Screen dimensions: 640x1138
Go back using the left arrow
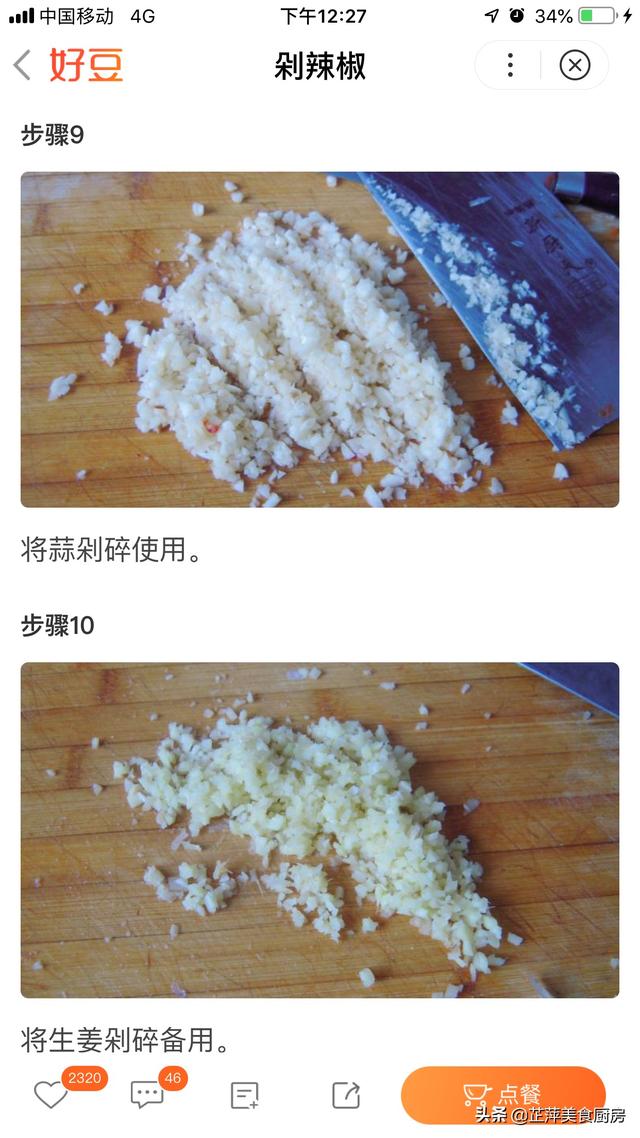[x=22, y=66]
